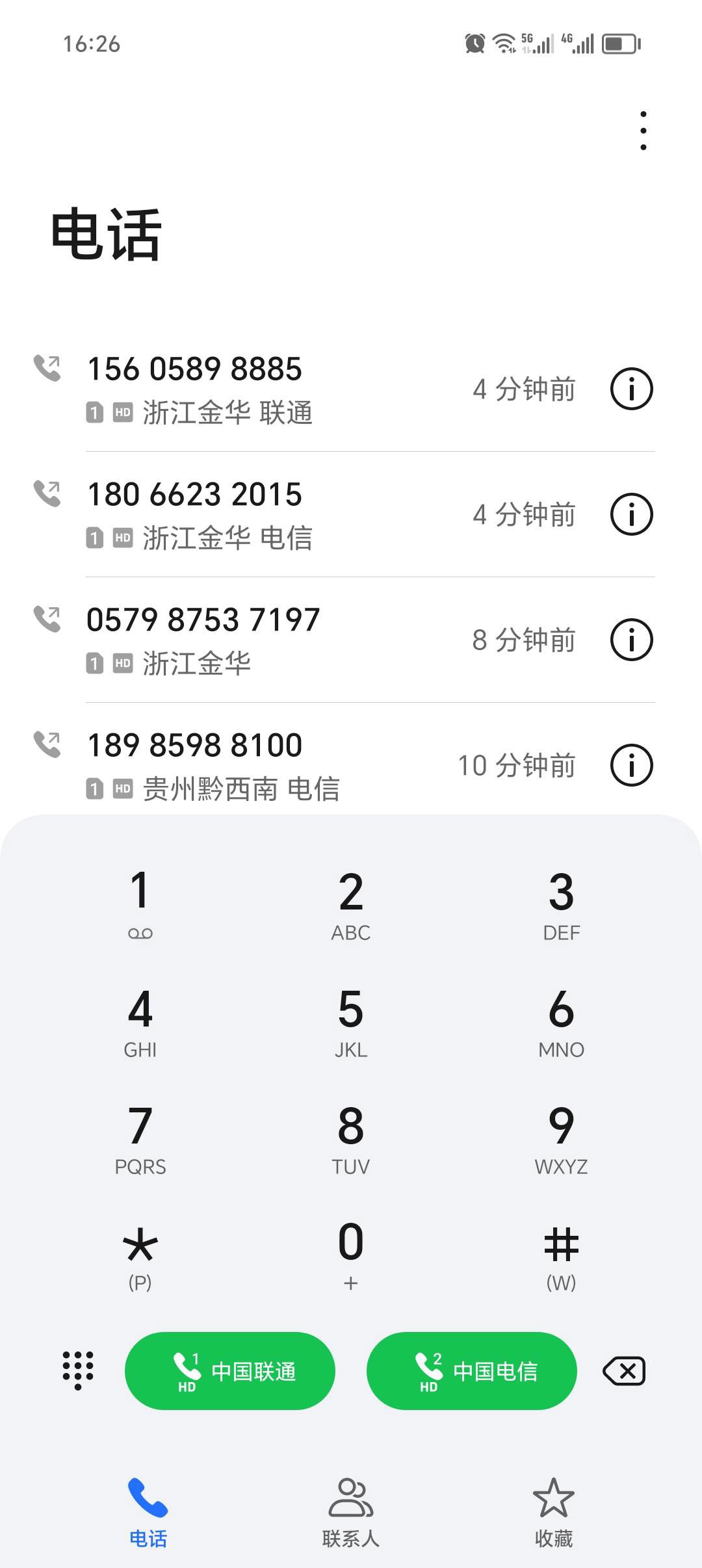Call using SIM 2 中国电信
The height and width of the screenshot is (1568, 702).
tap(472, 1371)
